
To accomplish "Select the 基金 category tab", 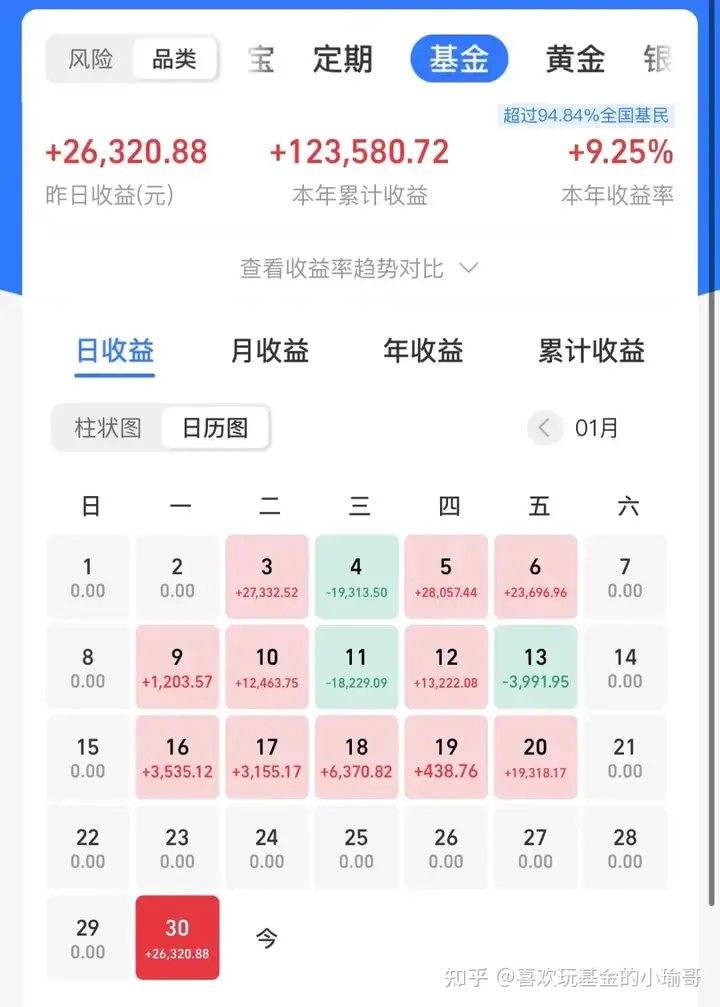I will pos(459,59).
